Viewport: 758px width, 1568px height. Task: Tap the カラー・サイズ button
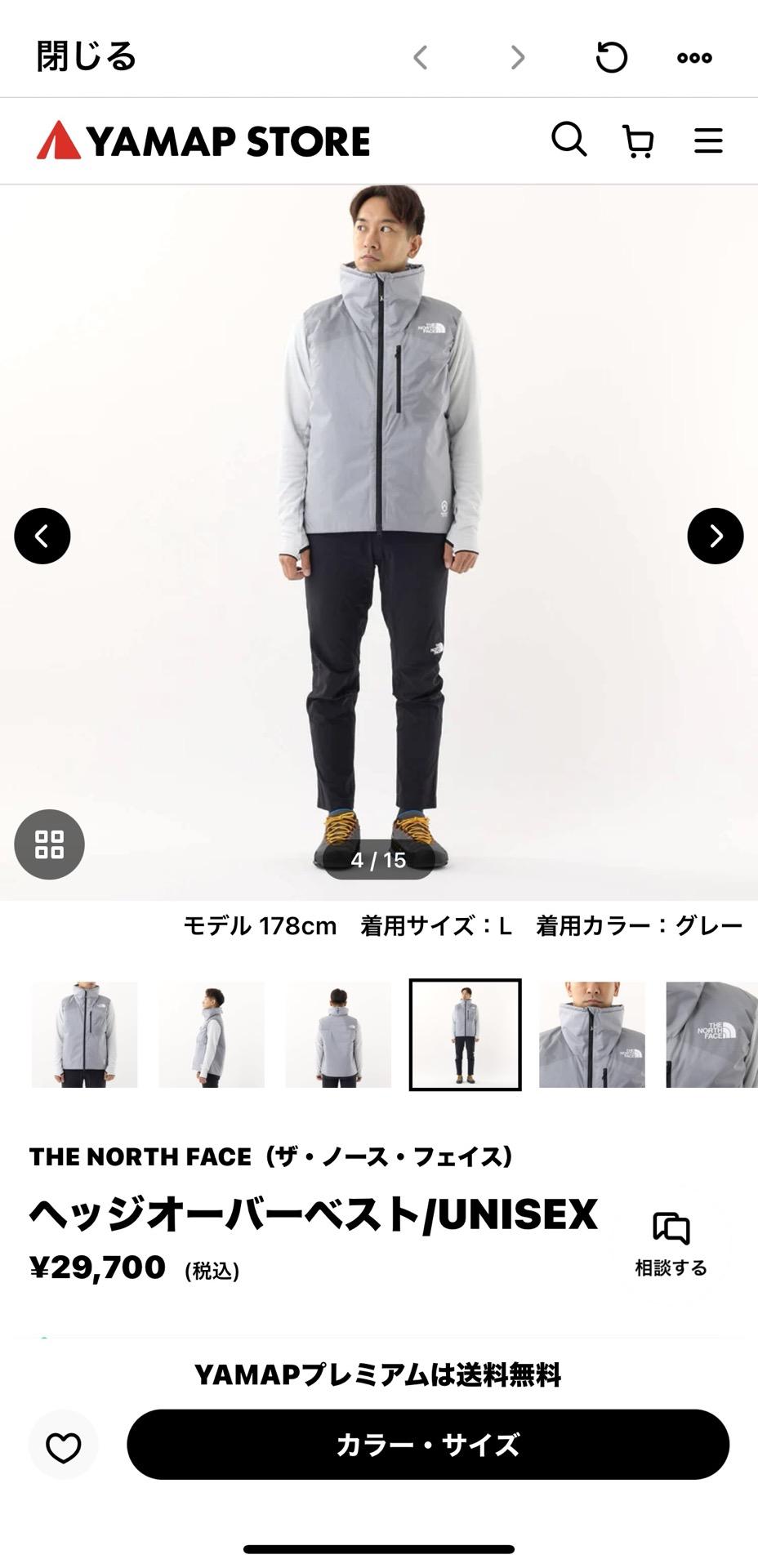[x=428, y=1445]
